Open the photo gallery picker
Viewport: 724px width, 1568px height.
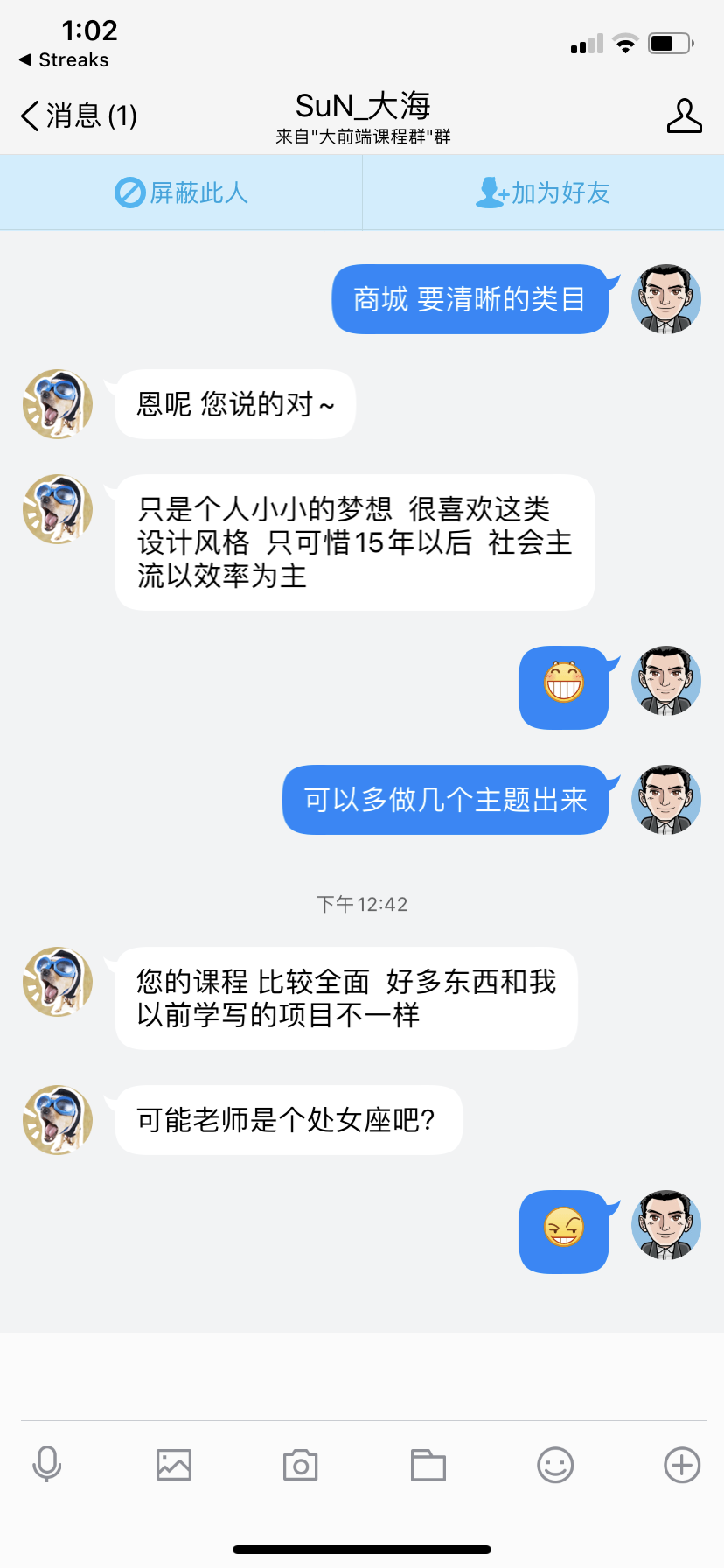coord(174,1464)
